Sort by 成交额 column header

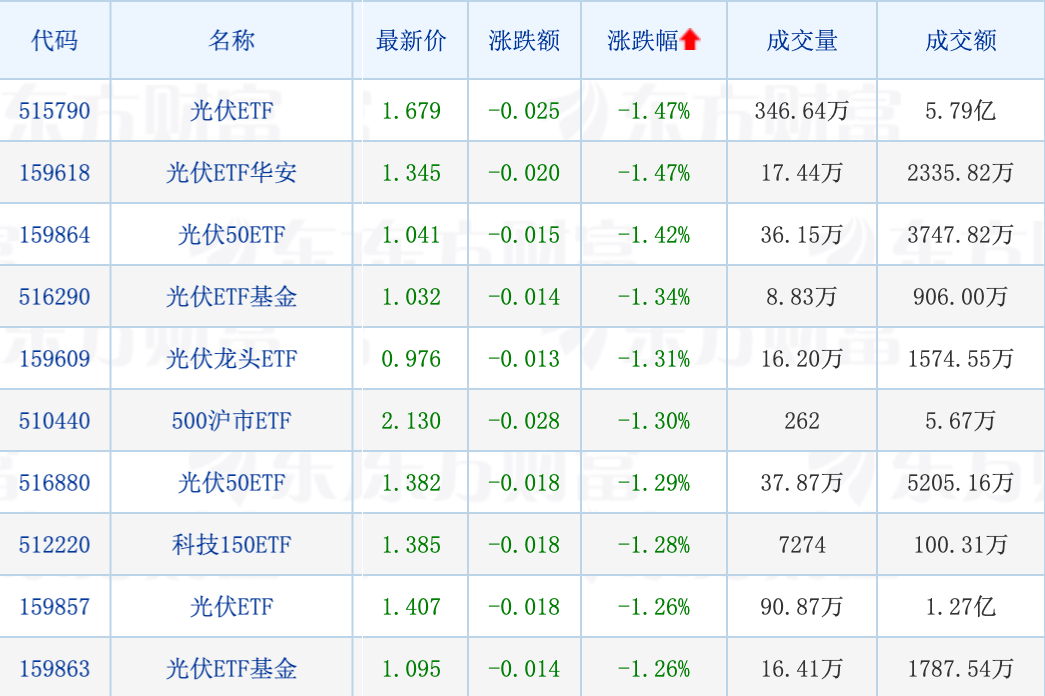pos(960,41)
